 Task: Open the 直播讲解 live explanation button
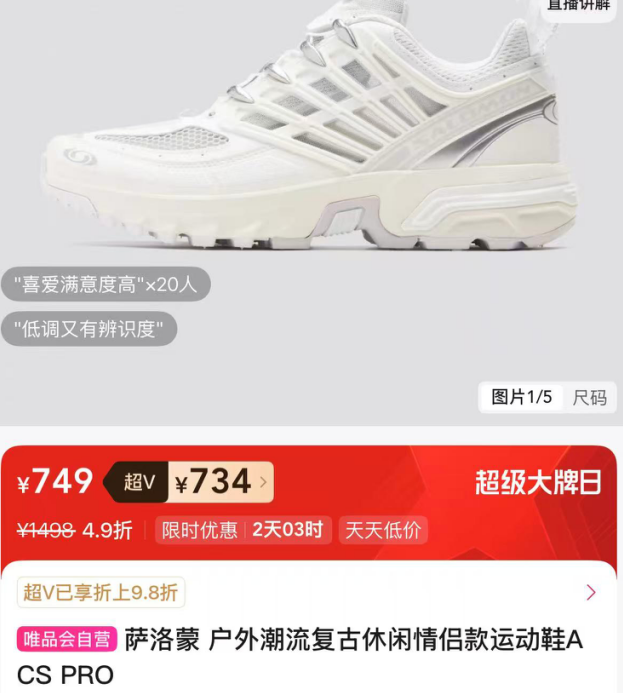pos(578,7)
